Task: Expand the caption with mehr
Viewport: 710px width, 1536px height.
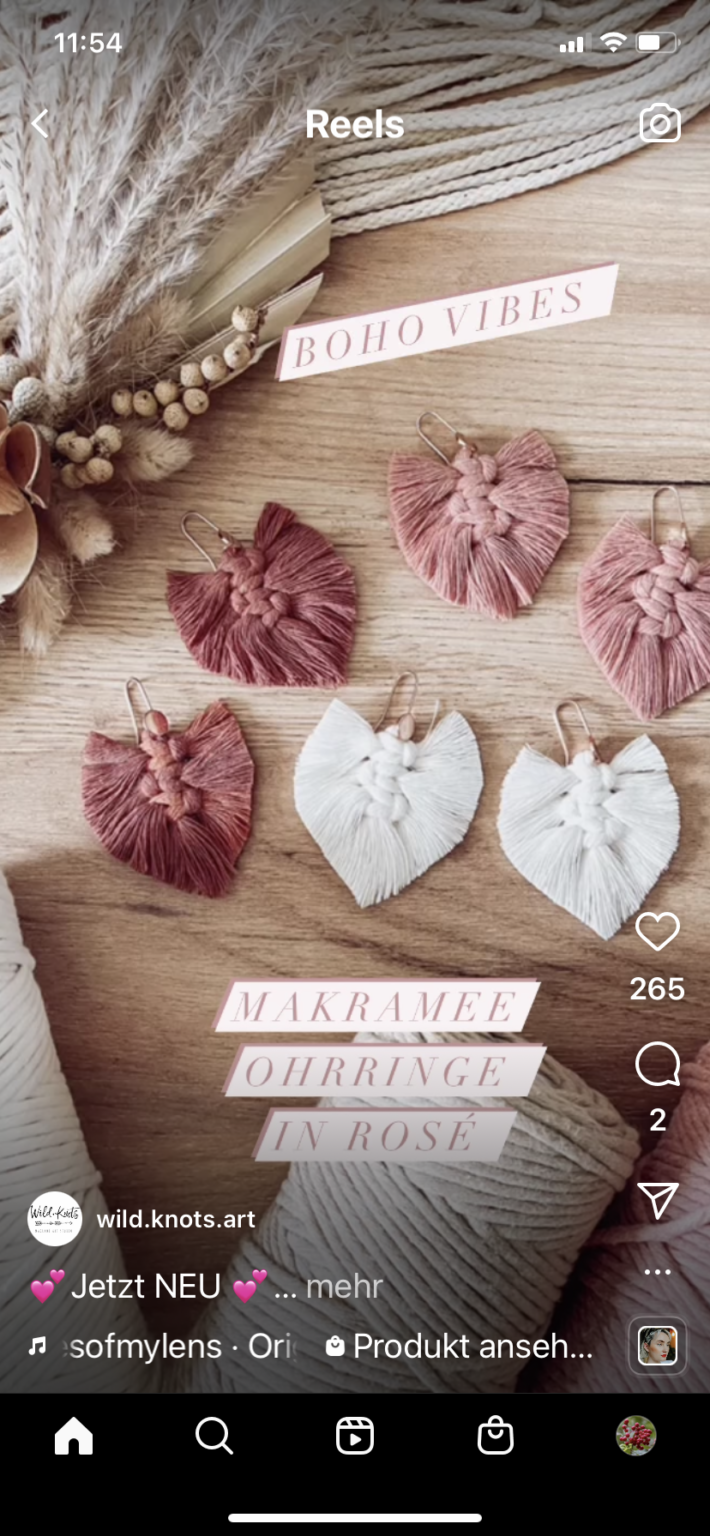Action: 344,1286
